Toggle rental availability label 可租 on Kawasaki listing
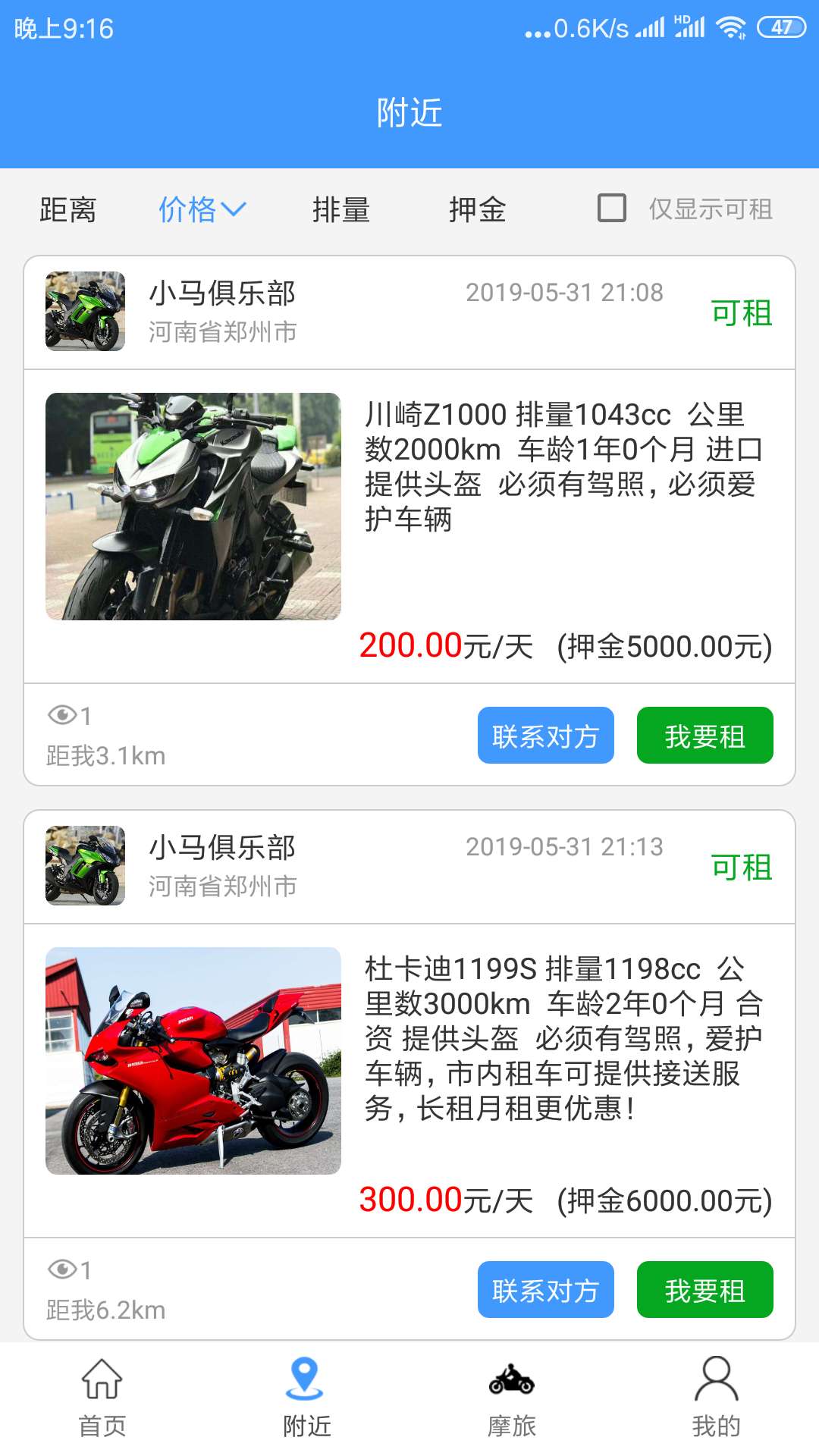The image size is (819, 1456). [739, 313]
